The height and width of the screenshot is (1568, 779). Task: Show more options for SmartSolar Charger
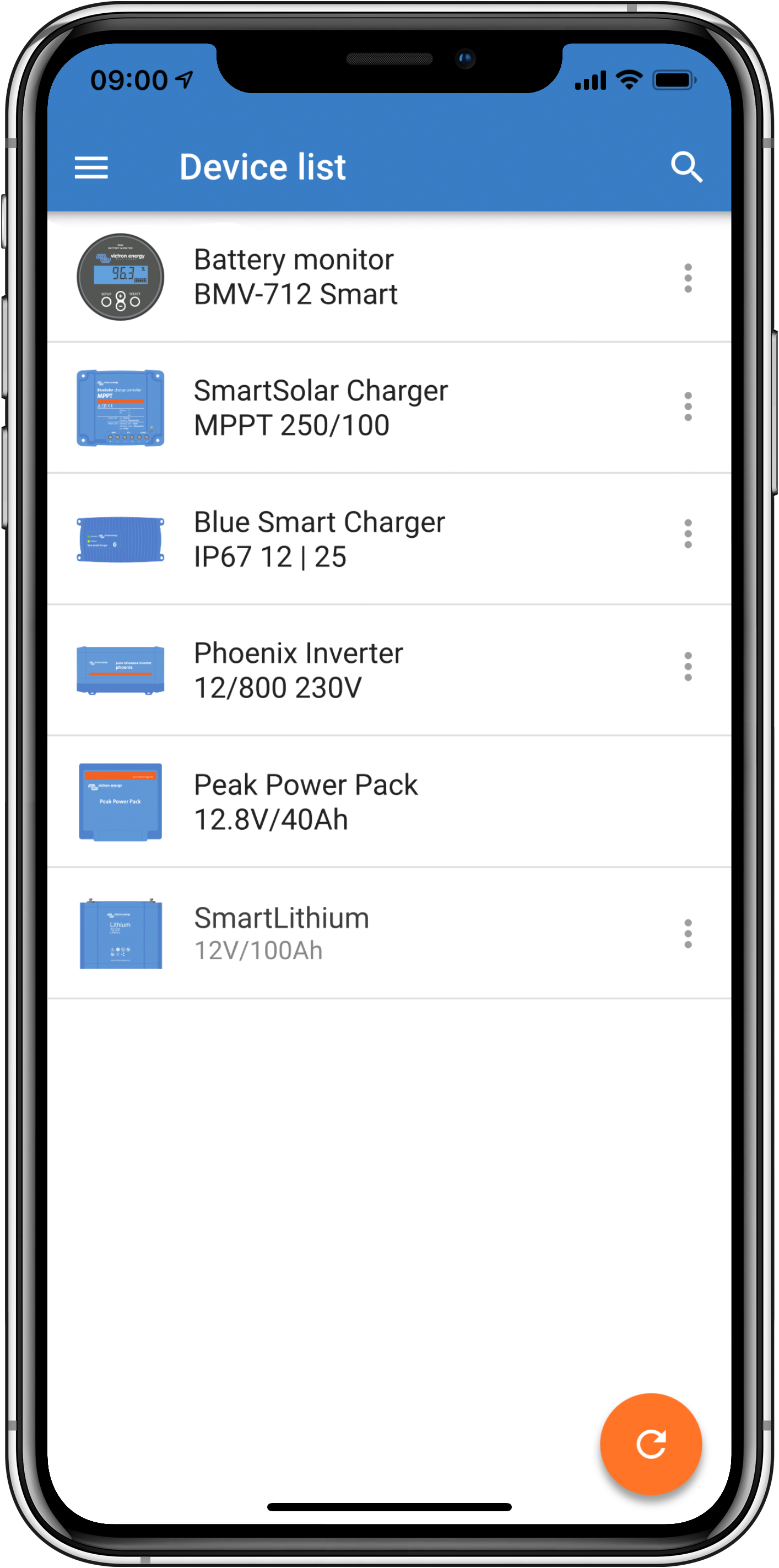click(688, 407)
